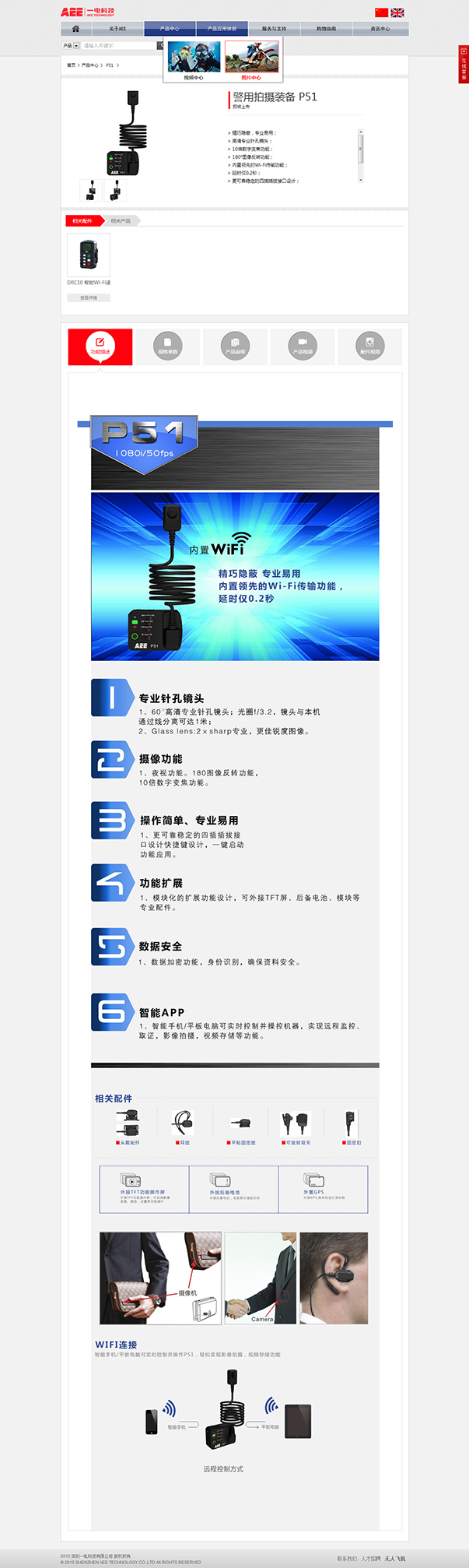Image resolution: width=469 pixels, height=1568 pixels.
Task: Switch site language to English flag
Action: coord(397,12)
